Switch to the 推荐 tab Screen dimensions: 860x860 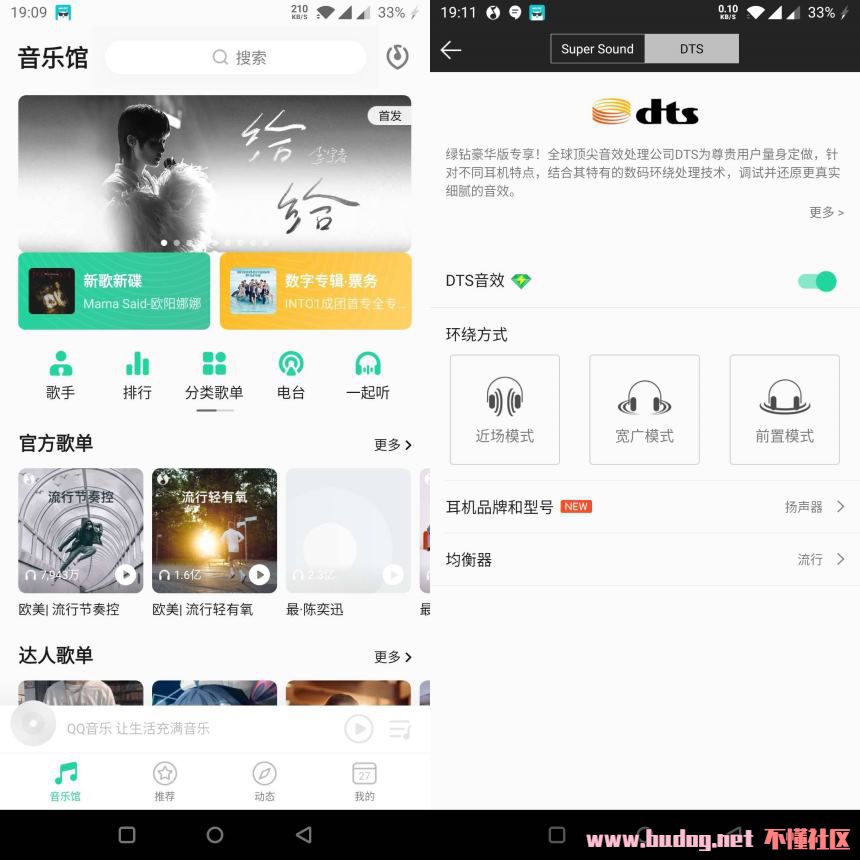coord(165,781)
